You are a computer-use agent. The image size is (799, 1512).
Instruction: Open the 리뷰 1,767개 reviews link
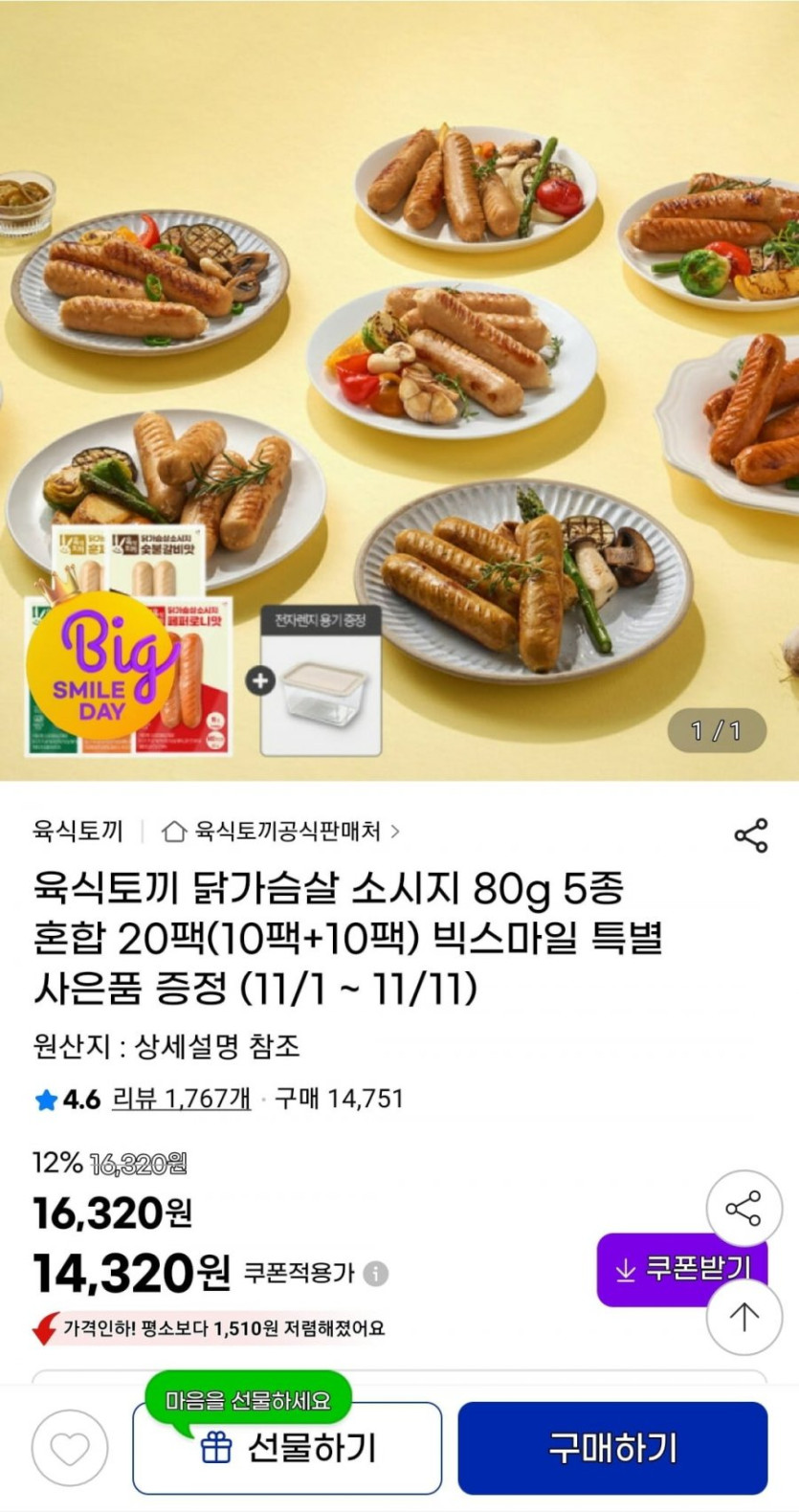point(181,1099)
